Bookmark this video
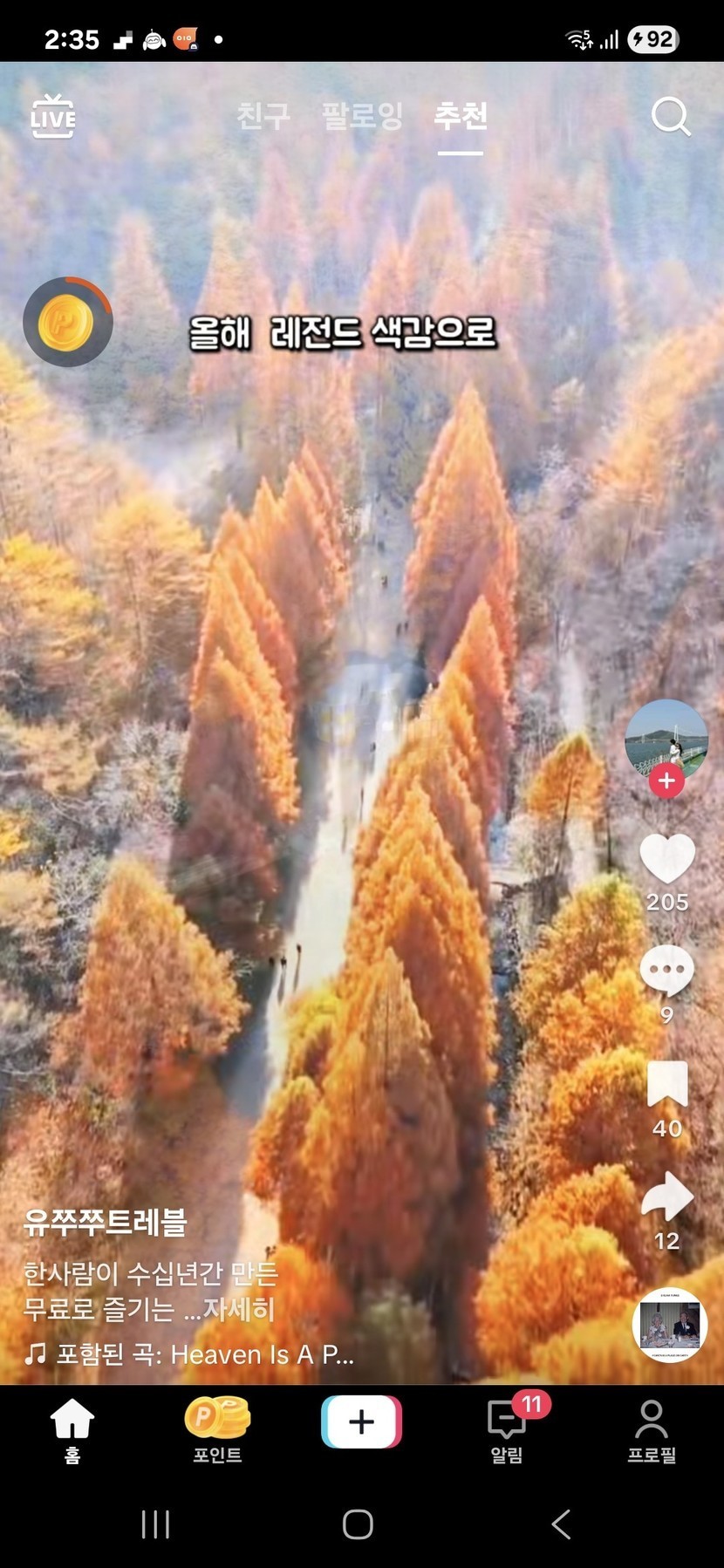The image size is (724, 1568). [667, 1084]
